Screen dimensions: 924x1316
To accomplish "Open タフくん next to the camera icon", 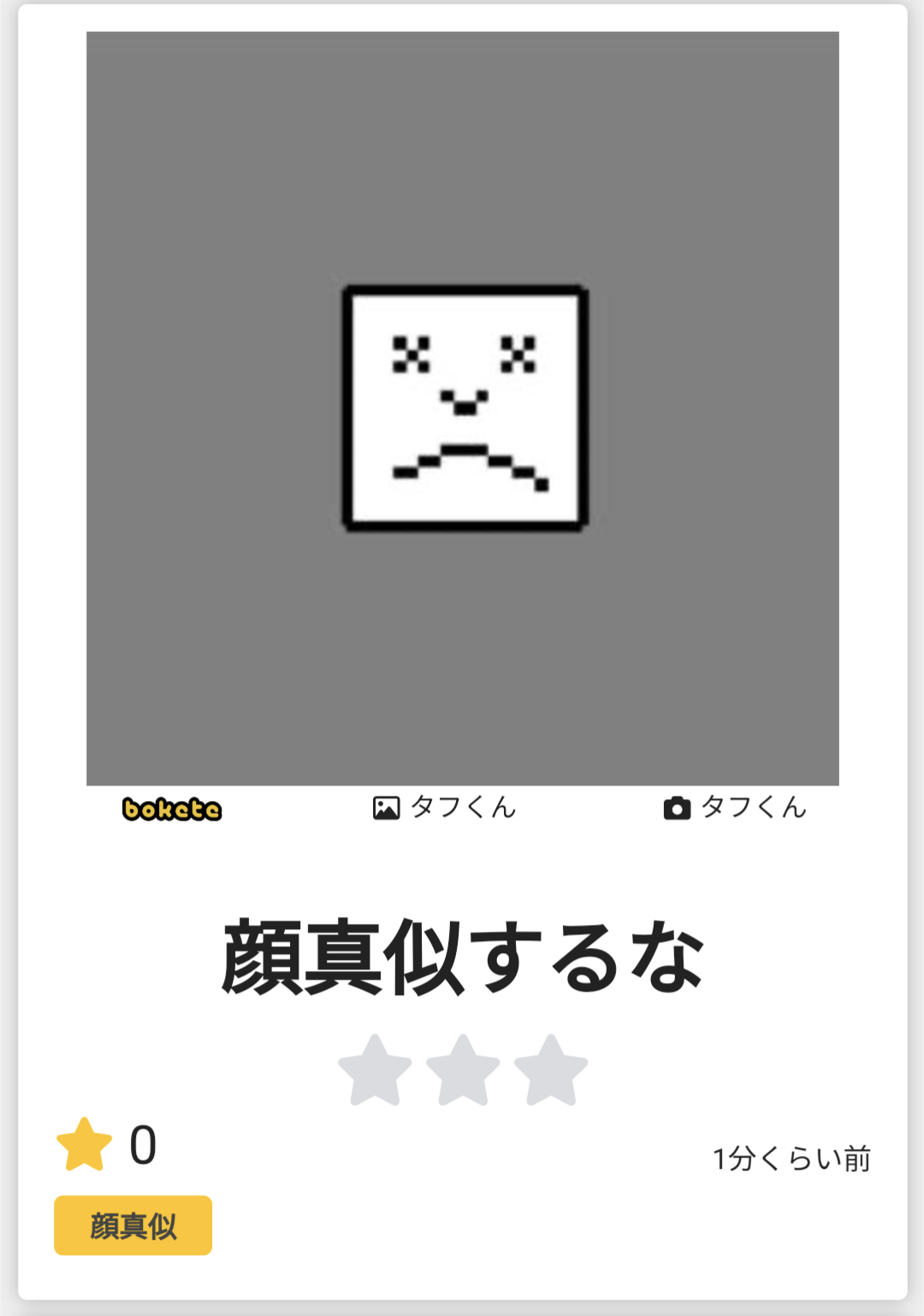I will [753, 807].
